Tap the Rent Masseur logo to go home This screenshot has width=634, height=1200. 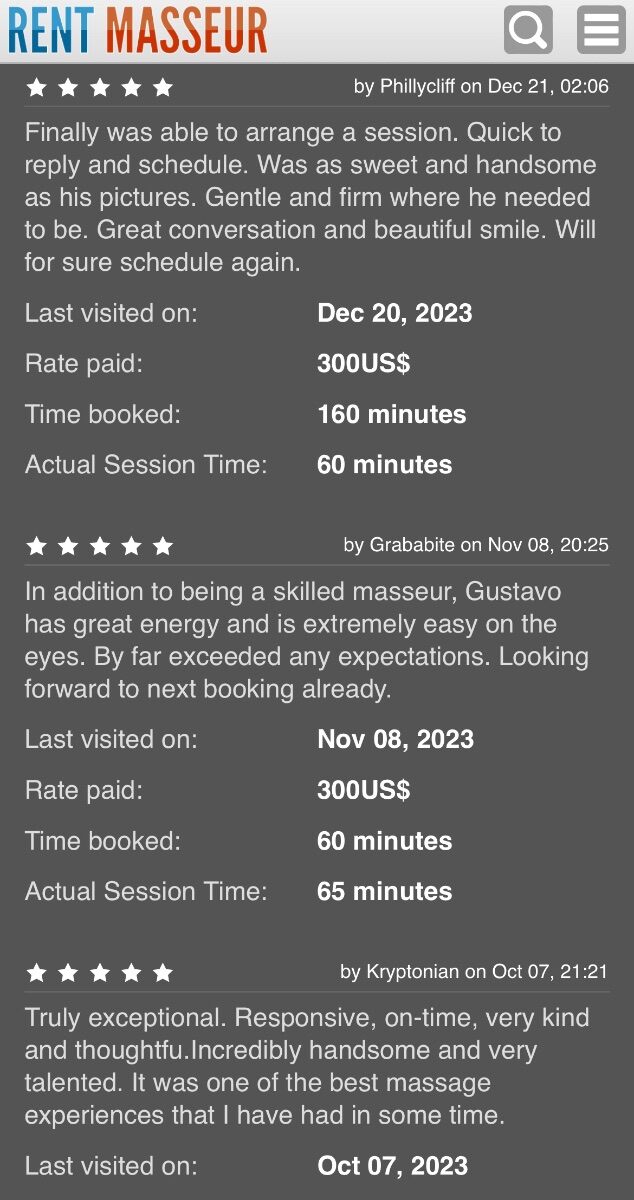coord(138,30)
